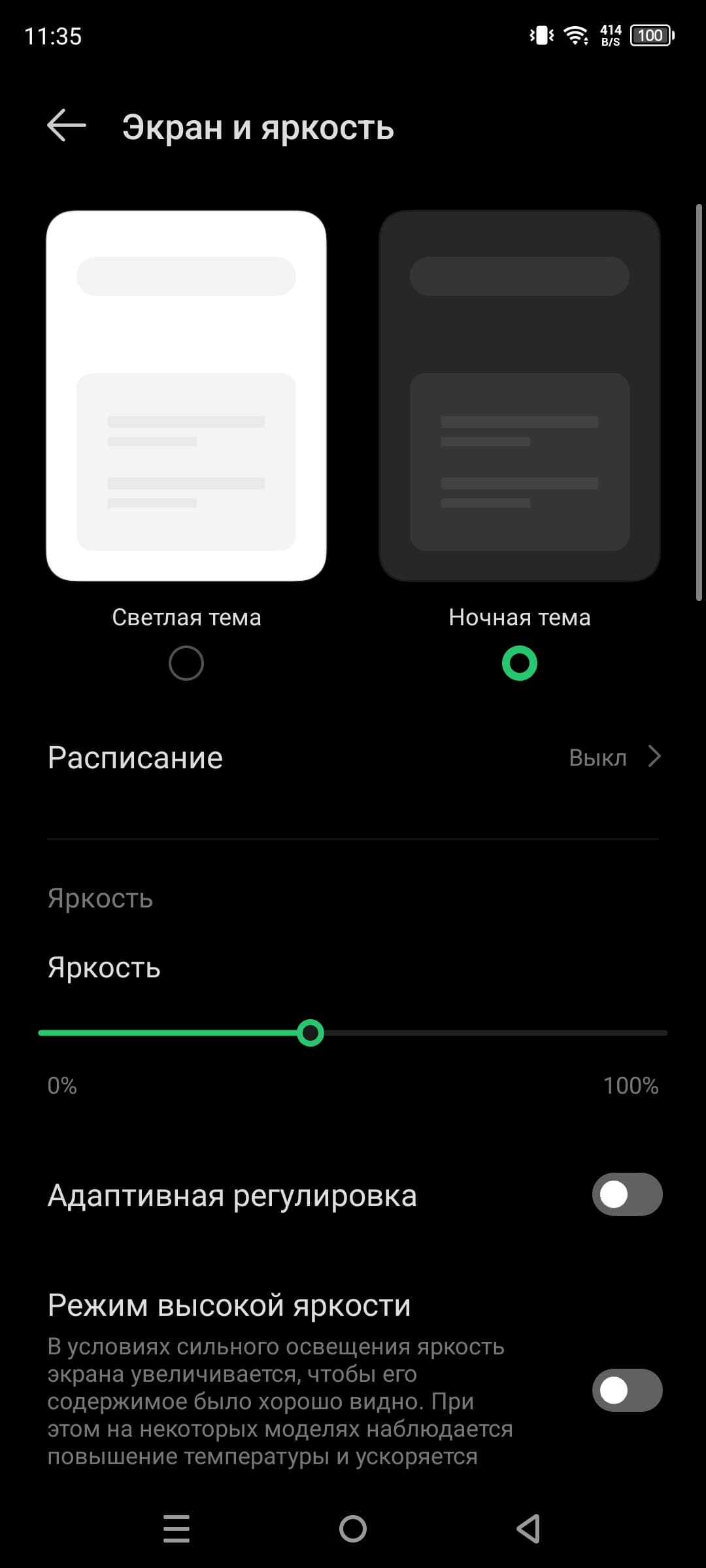
Task: Go back from Экран и яркость
Action: point(67,125)
